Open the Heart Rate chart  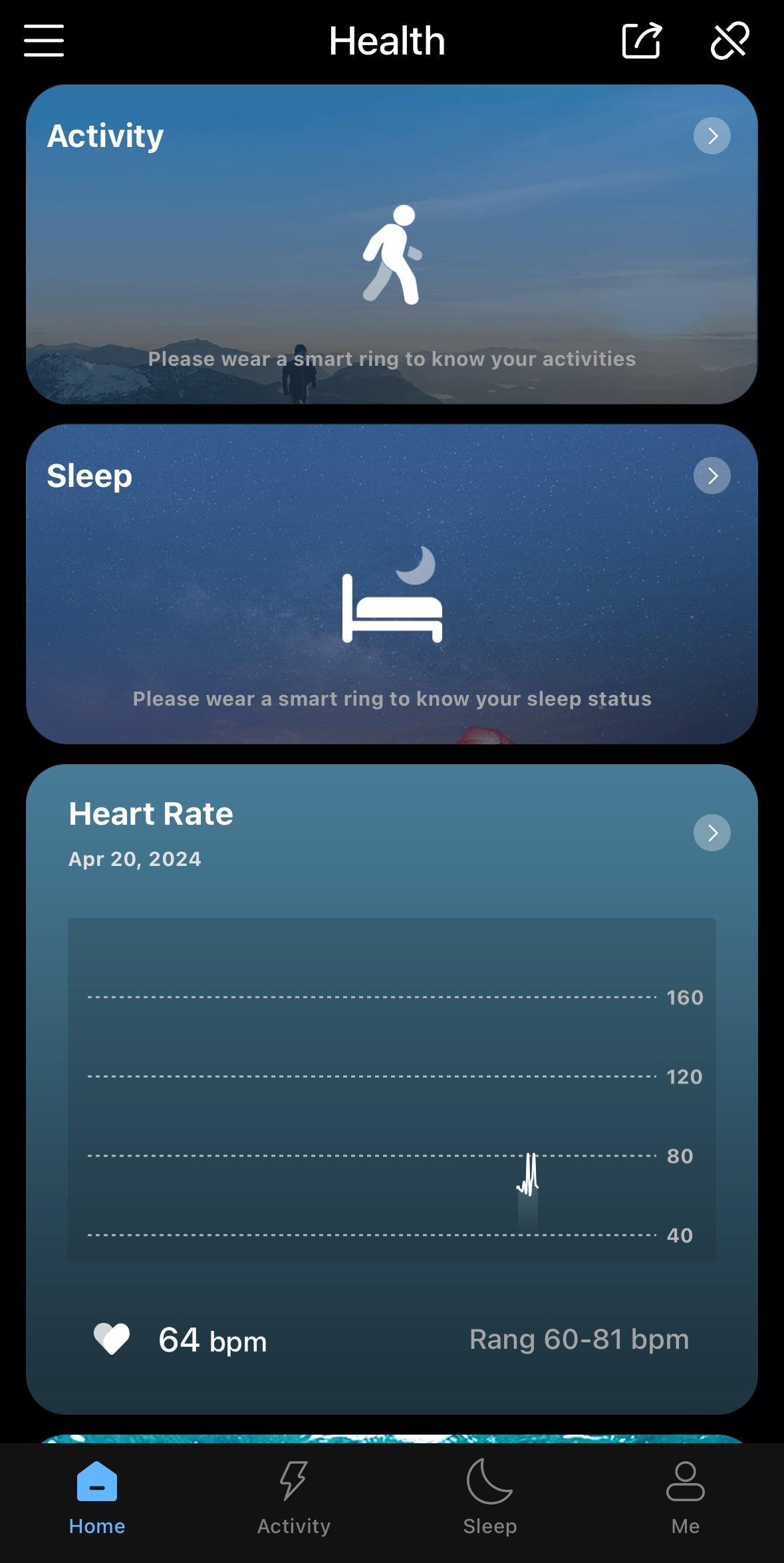(392, 1091)
